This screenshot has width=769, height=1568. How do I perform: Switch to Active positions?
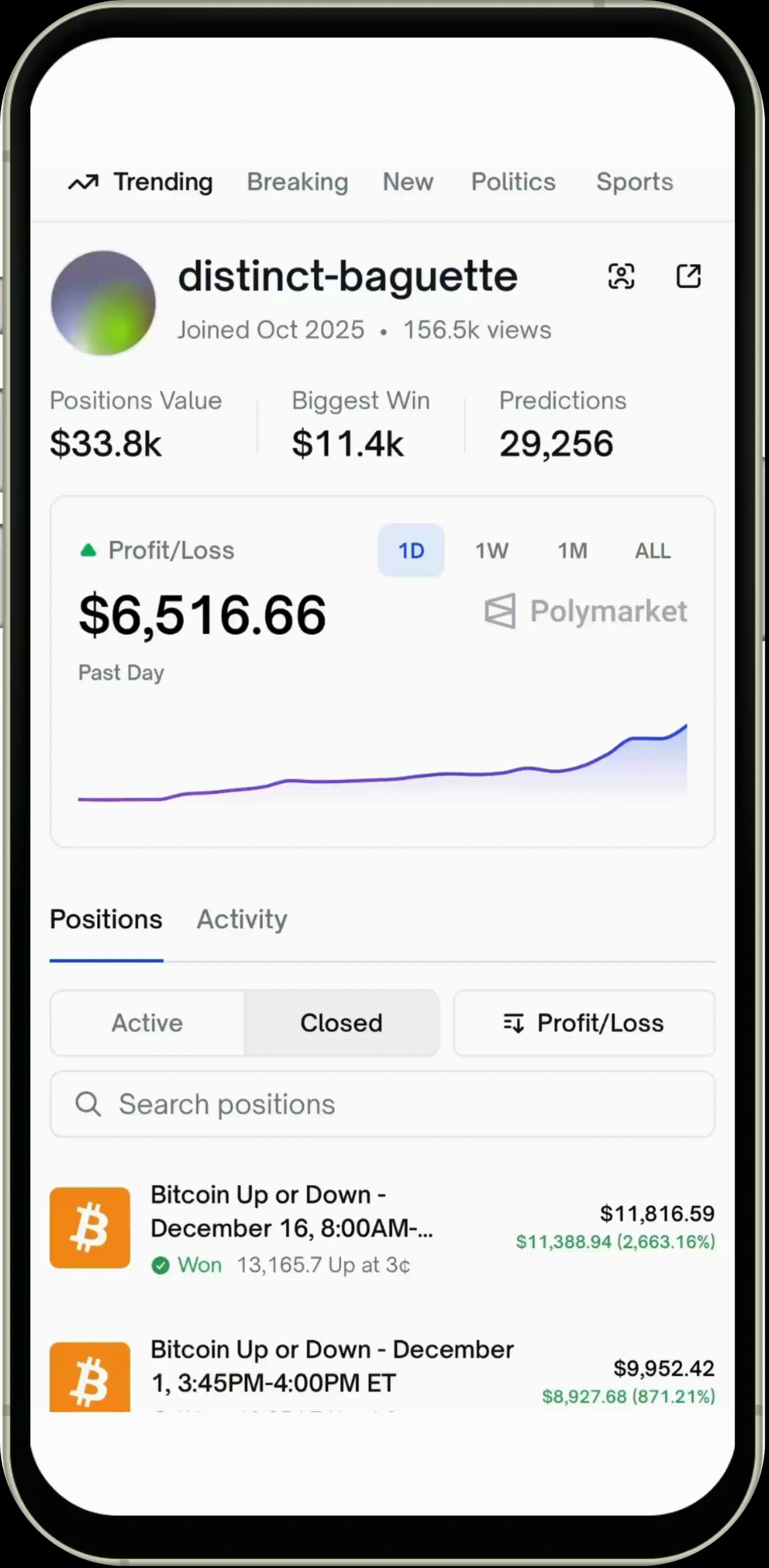(x=147, y=1022)
